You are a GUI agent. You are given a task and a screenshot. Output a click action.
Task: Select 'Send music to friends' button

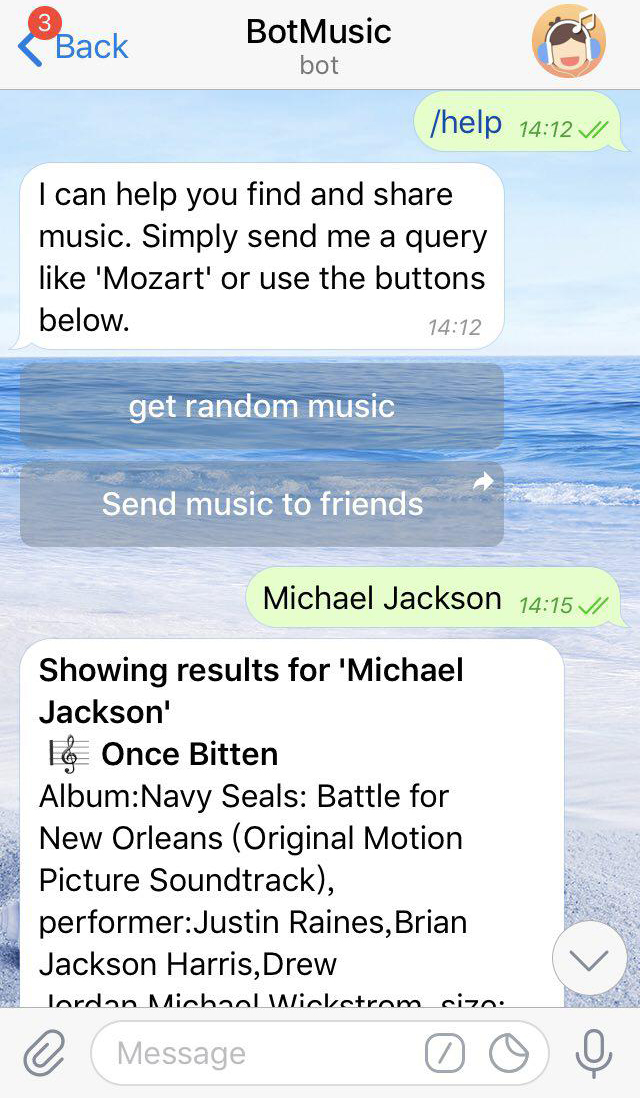coord(262,504)
